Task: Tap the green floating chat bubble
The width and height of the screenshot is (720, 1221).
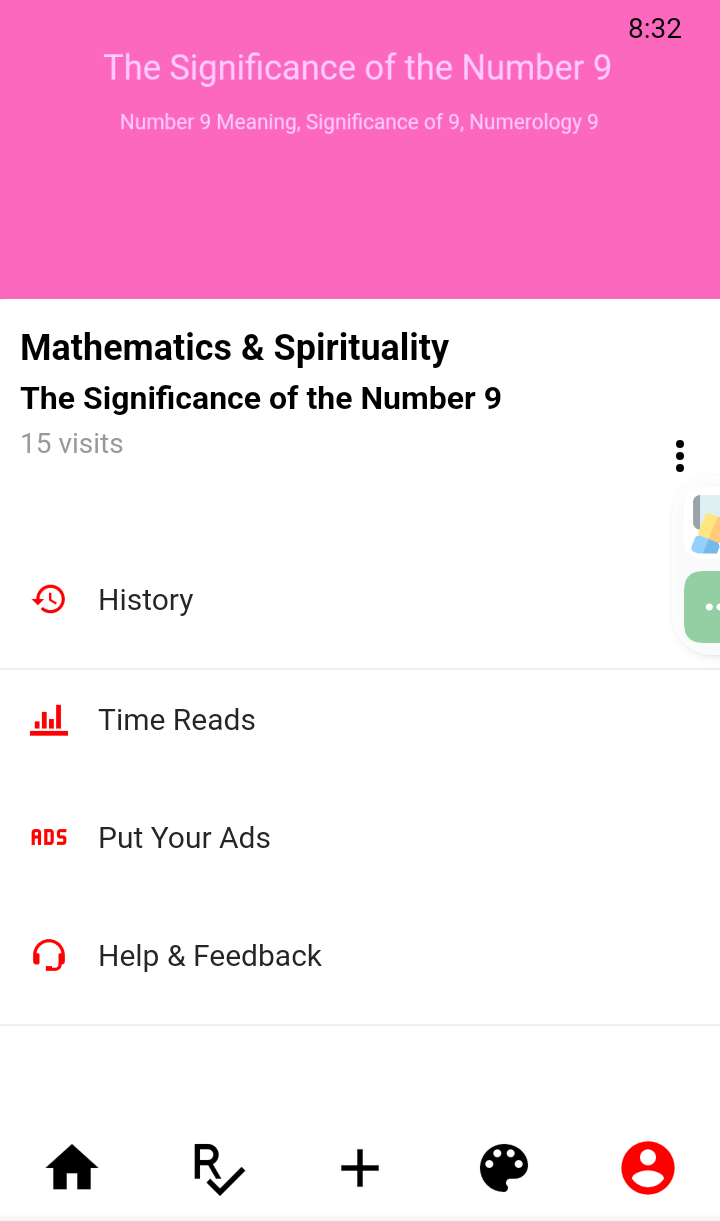Action: [x=704, y=607]
